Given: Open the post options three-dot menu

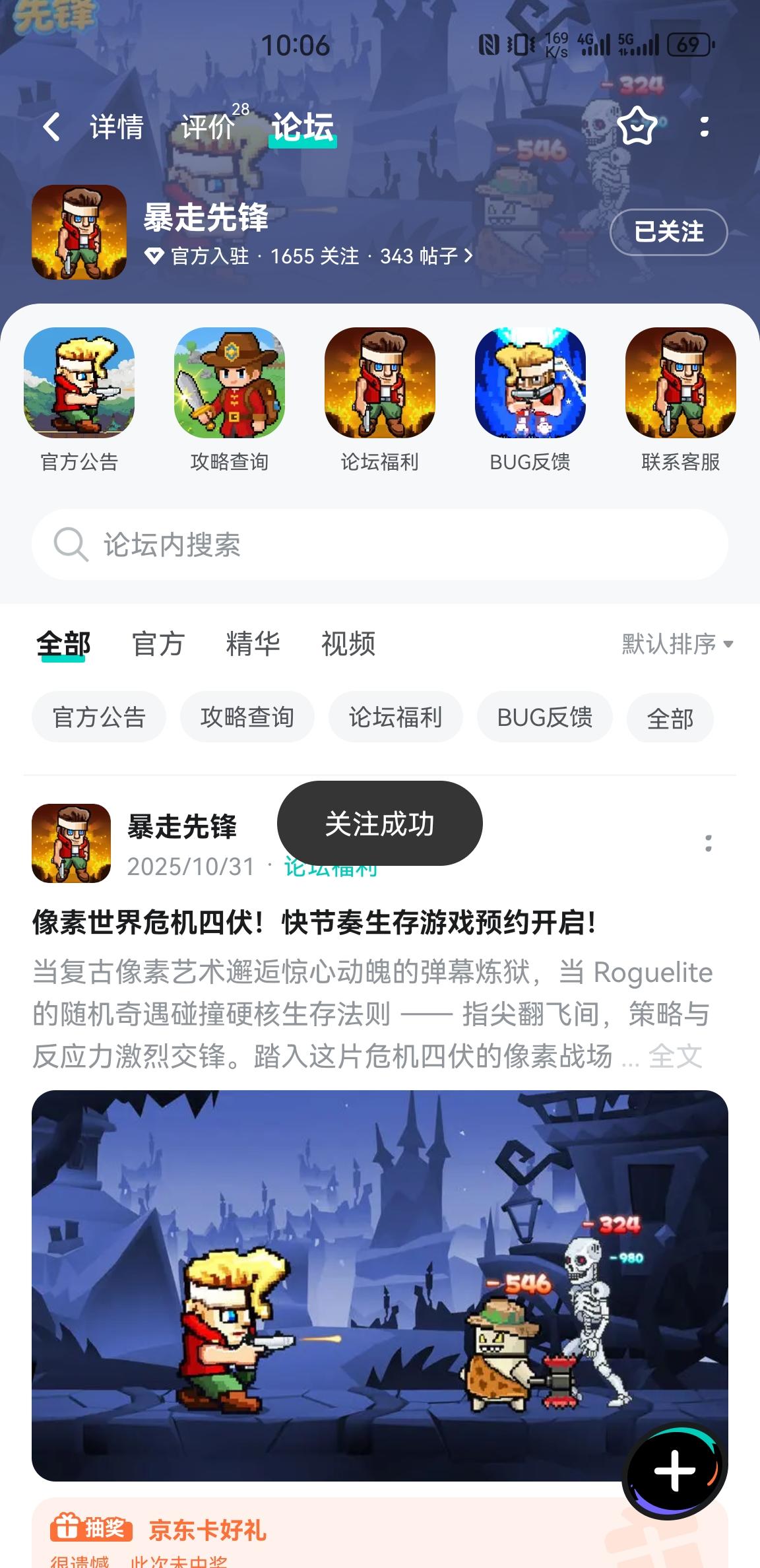Looking at the screenshot, I should 708,841.
